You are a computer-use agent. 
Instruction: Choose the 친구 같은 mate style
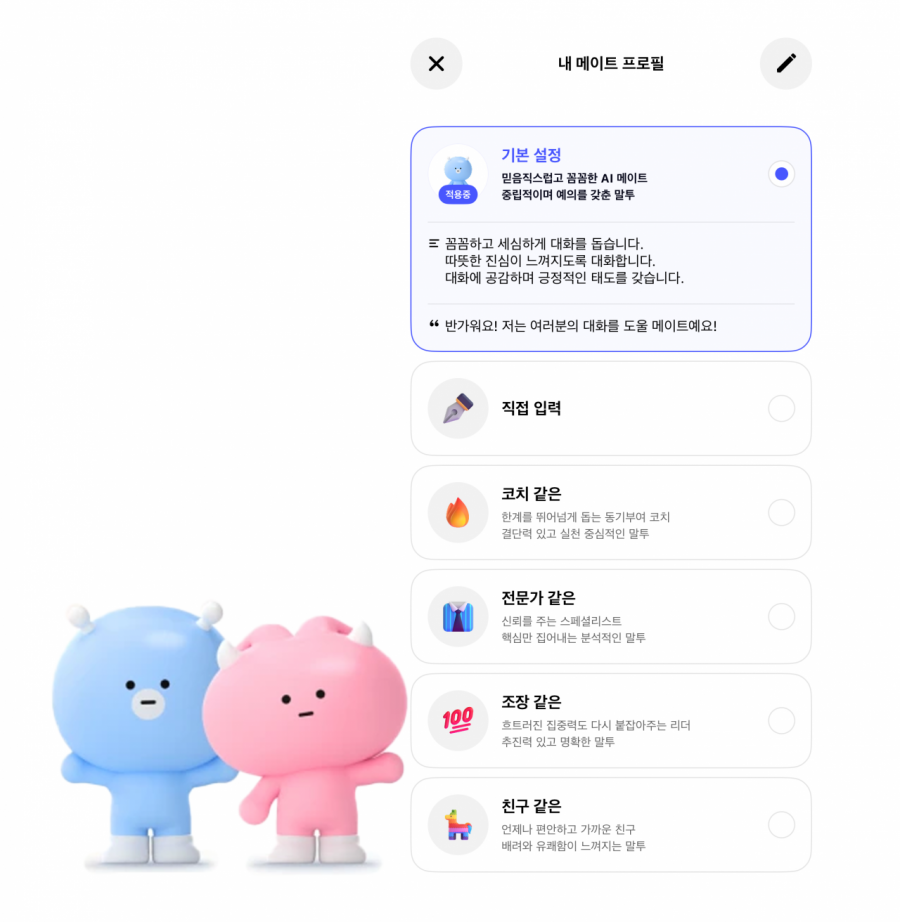pyautogui.click(x=781, y=825)
